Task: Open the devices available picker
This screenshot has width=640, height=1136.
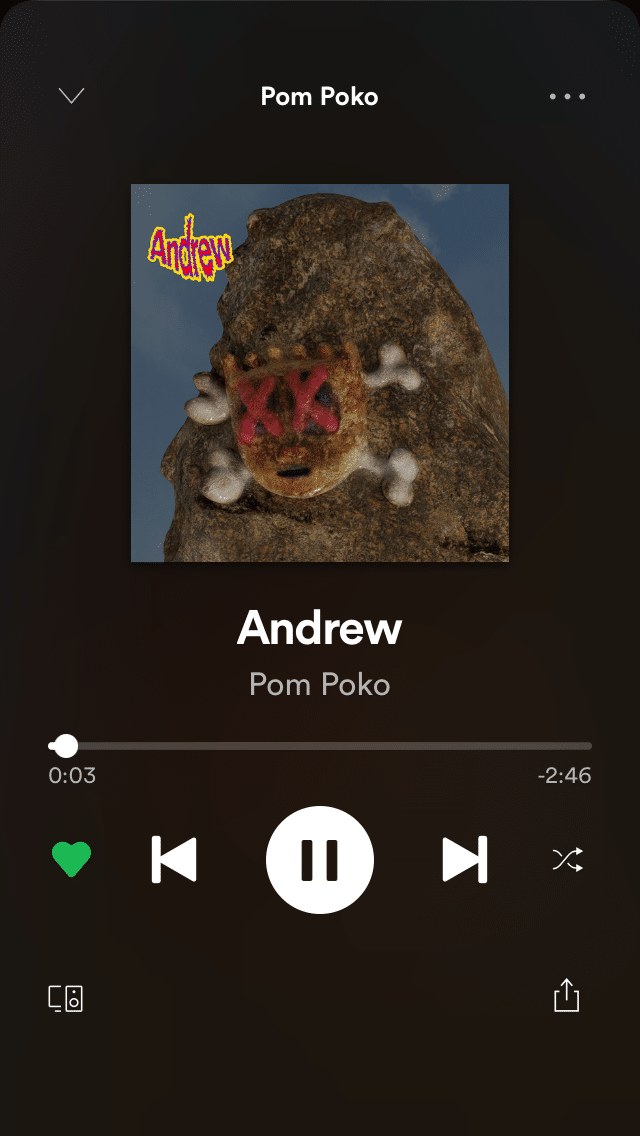Action: pos(66,998)
